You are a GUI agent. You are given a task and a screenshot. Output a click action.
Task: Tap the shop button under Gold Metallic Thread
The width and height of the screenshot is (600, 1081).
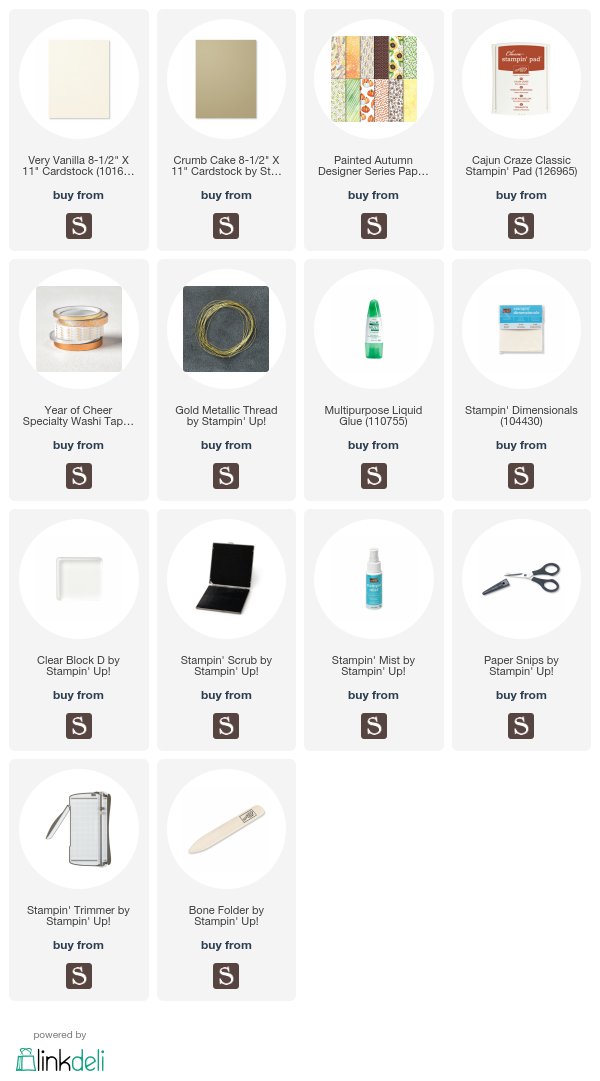pyautogui.click(x=226, y=476)
